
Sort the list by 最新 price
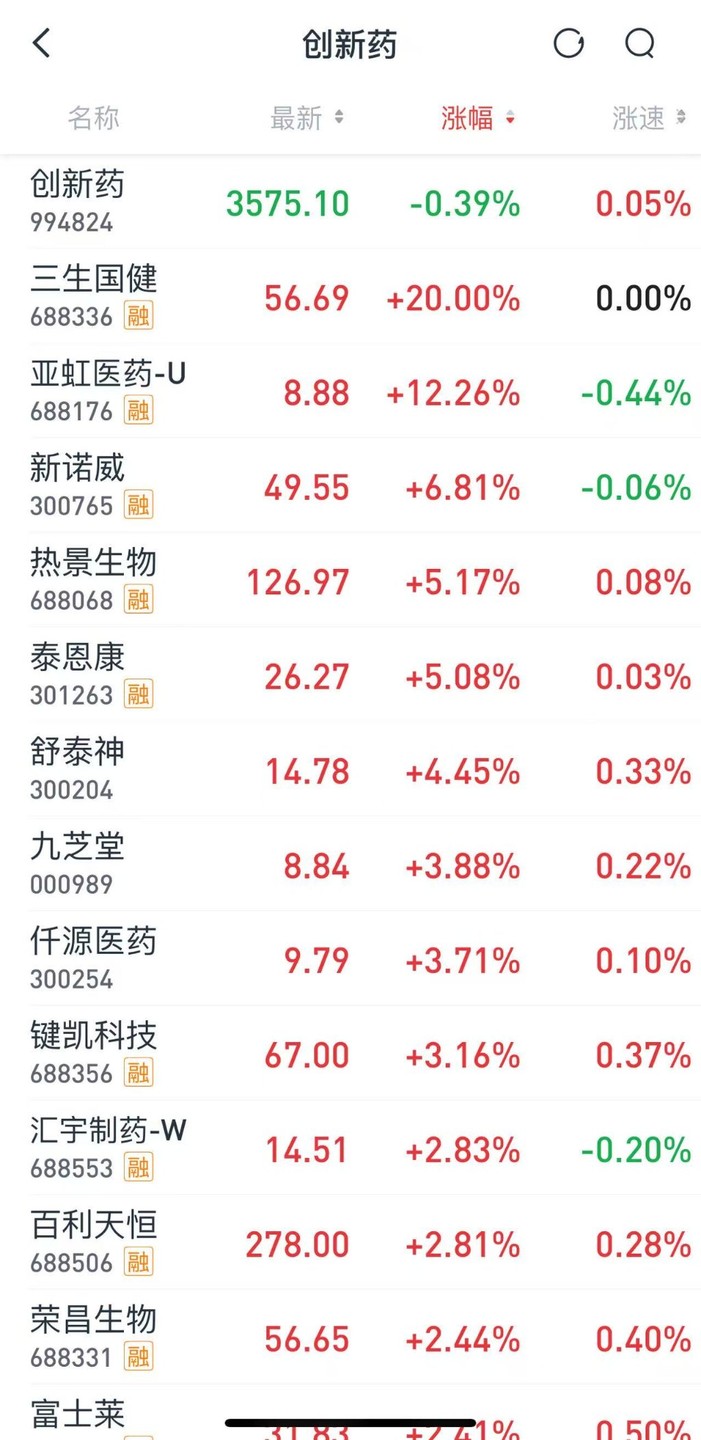[306, 118]
